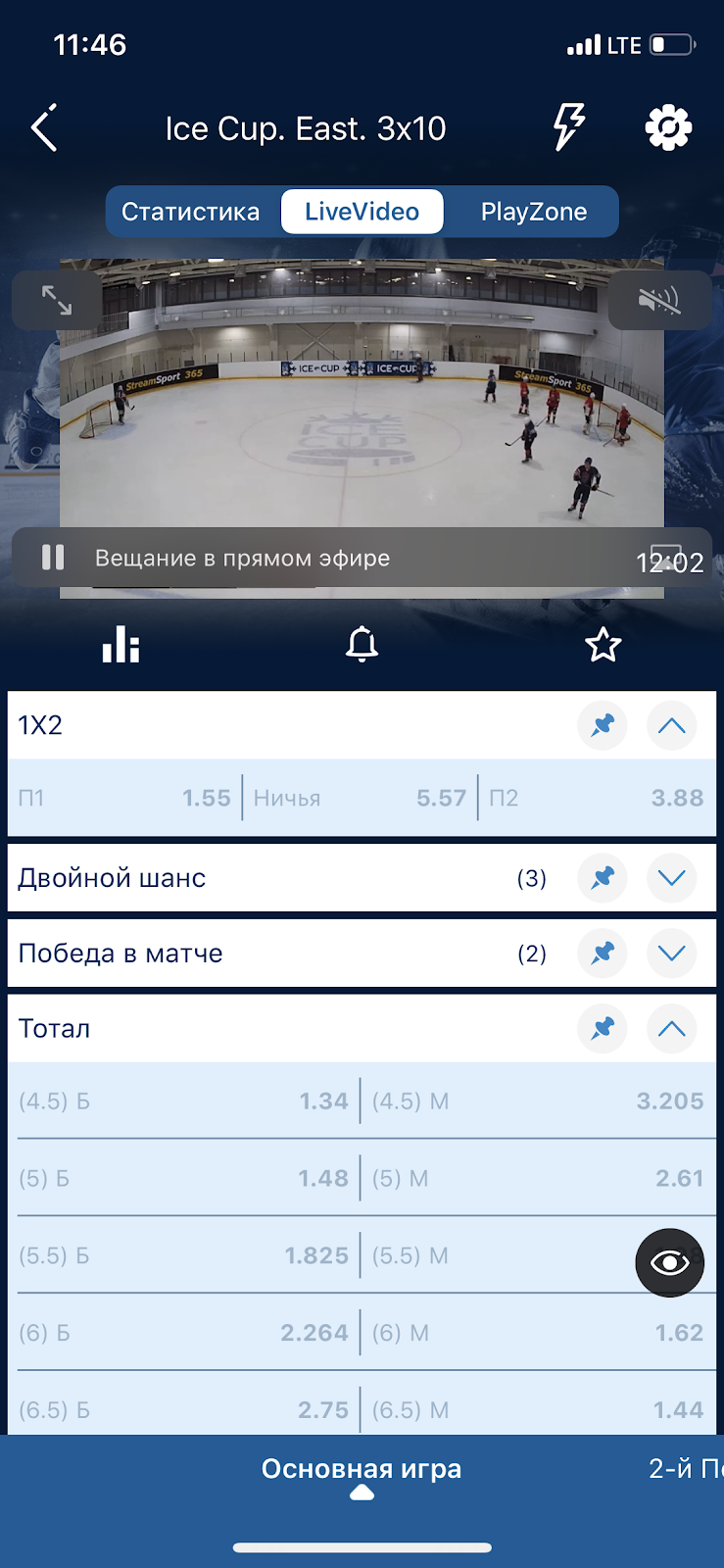724x1568 pixels.
Task: Add the match to favorites with the star
Action: (603, 644)
